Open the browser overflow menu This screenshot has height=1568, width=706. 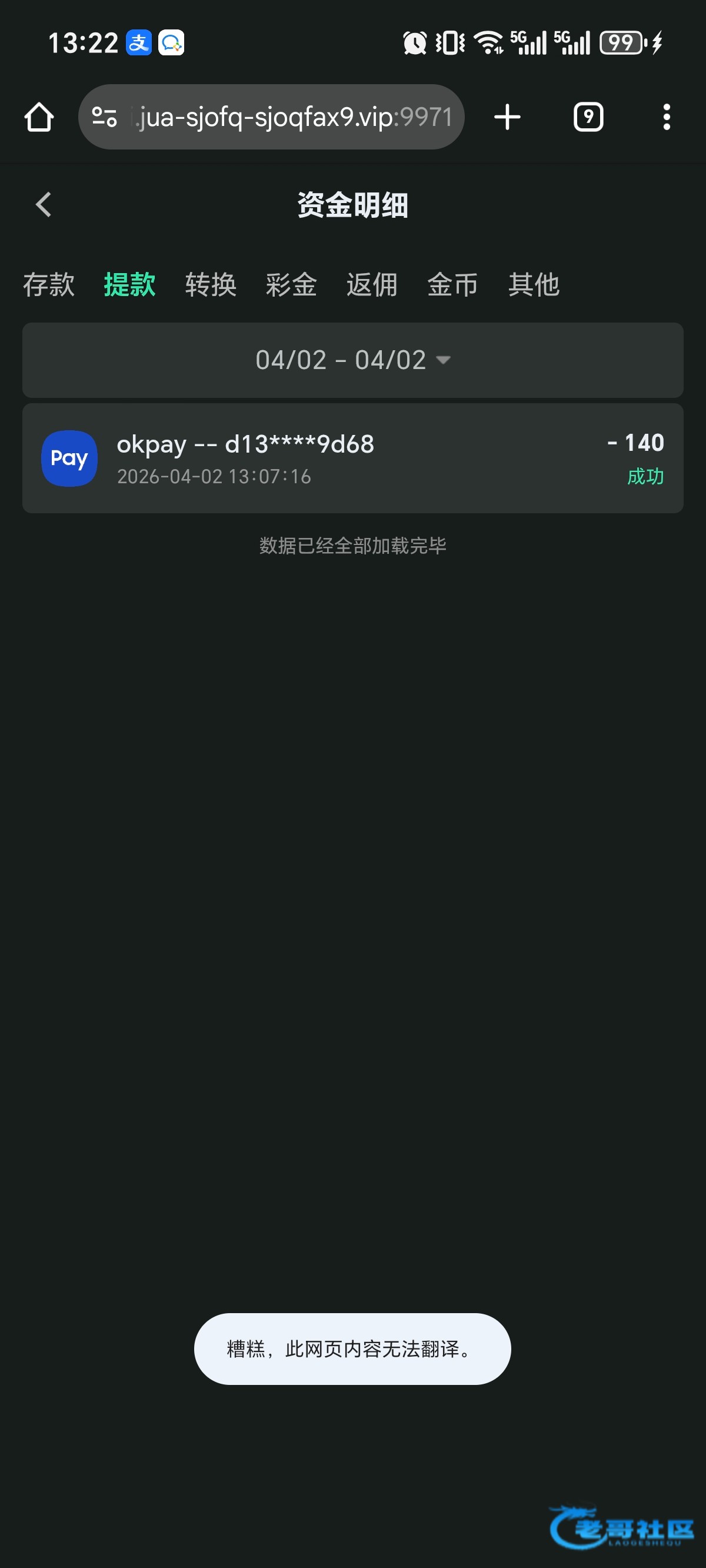point(667,117)
